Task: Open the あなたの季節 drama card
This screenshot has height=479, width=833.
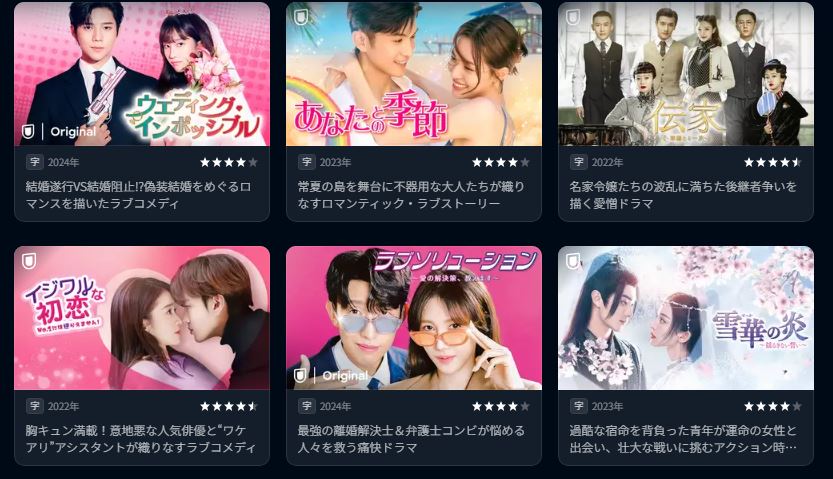Action: pyautogui.click(x=413, y=75)
